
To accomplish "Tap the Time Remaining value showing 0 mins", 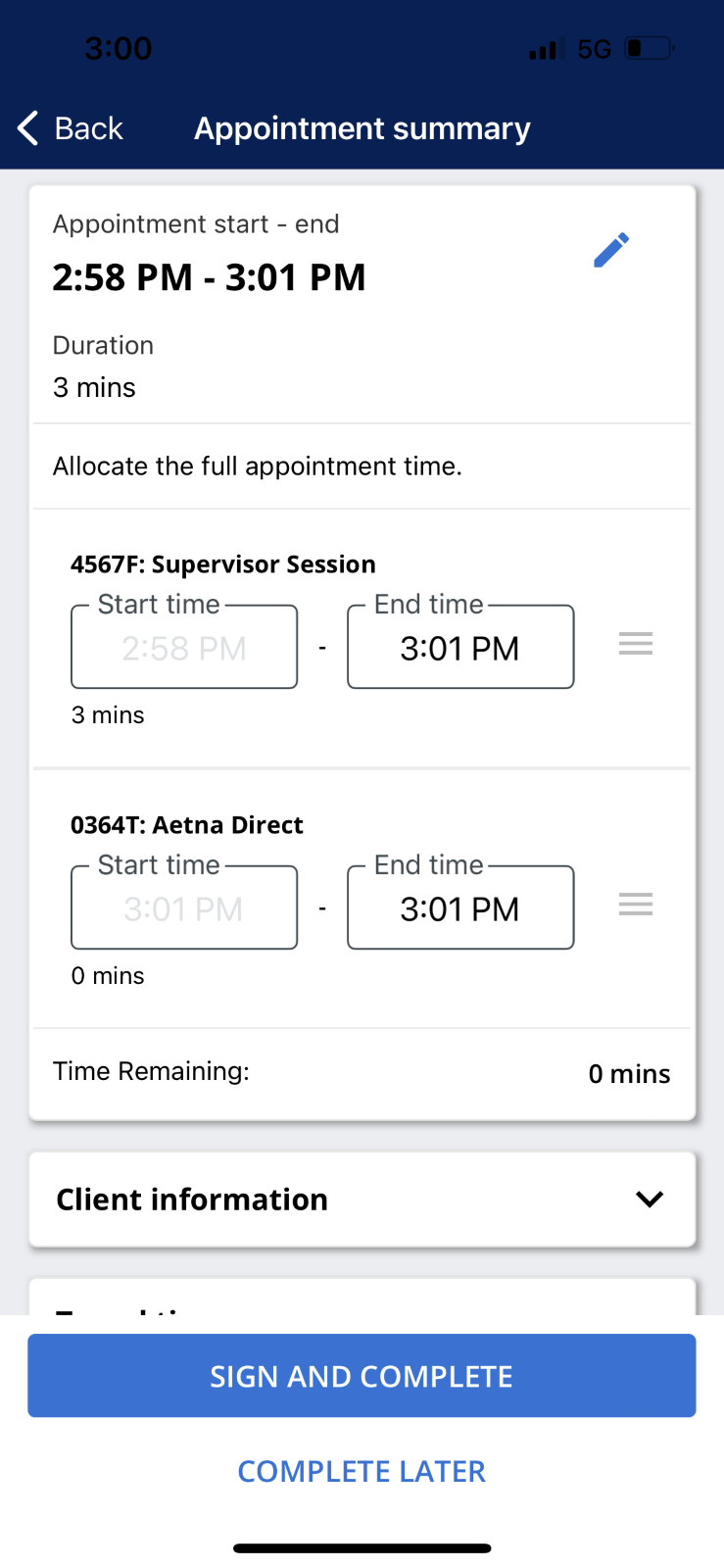I will pos(629,1073).
